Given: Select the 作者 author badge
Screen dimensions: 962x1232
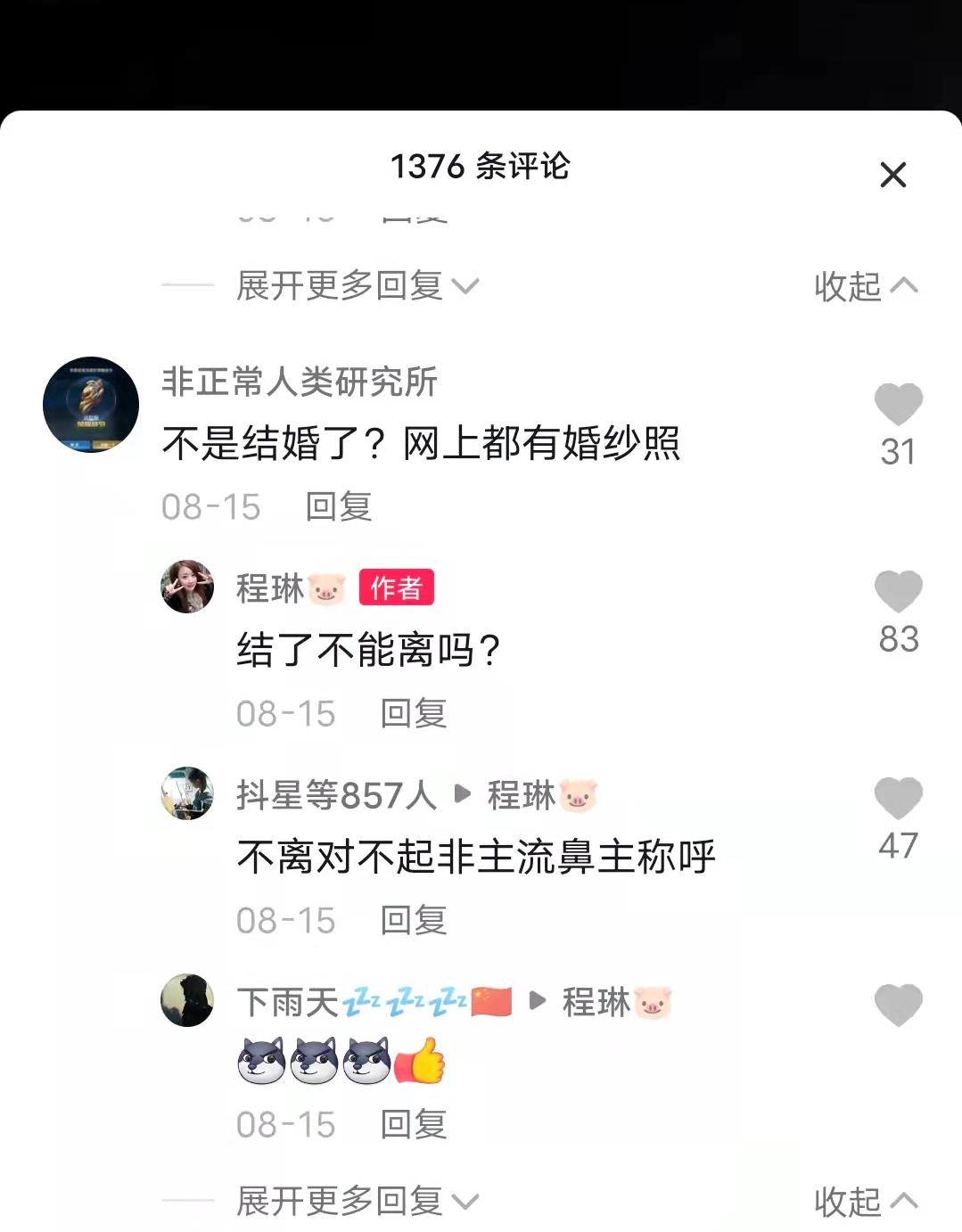Looking at the screenshot, I should click(x=398, y=587).
